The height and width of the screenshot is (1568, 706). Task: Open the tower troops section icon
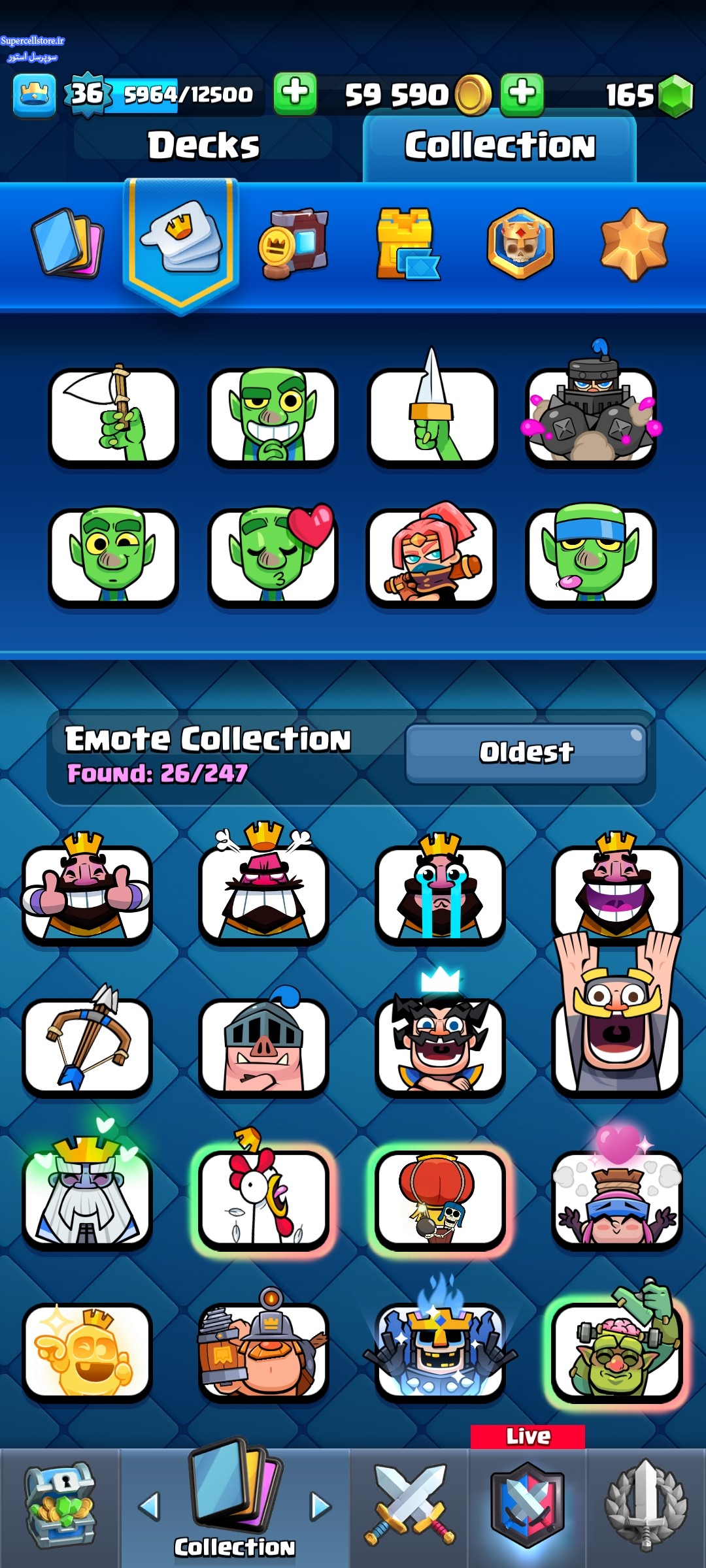click(407, 244)
